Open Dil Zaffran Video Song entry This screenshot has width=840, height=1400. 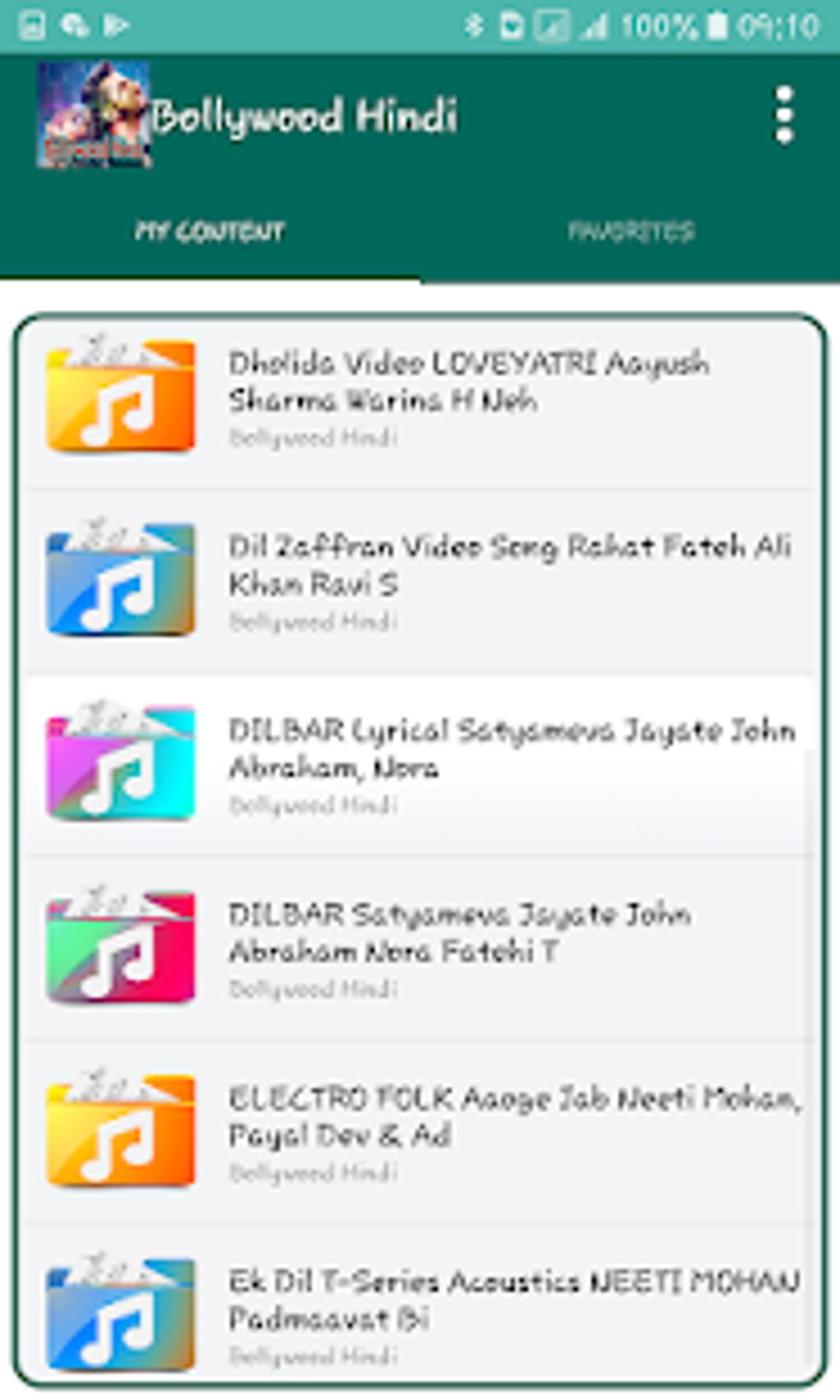421,582
